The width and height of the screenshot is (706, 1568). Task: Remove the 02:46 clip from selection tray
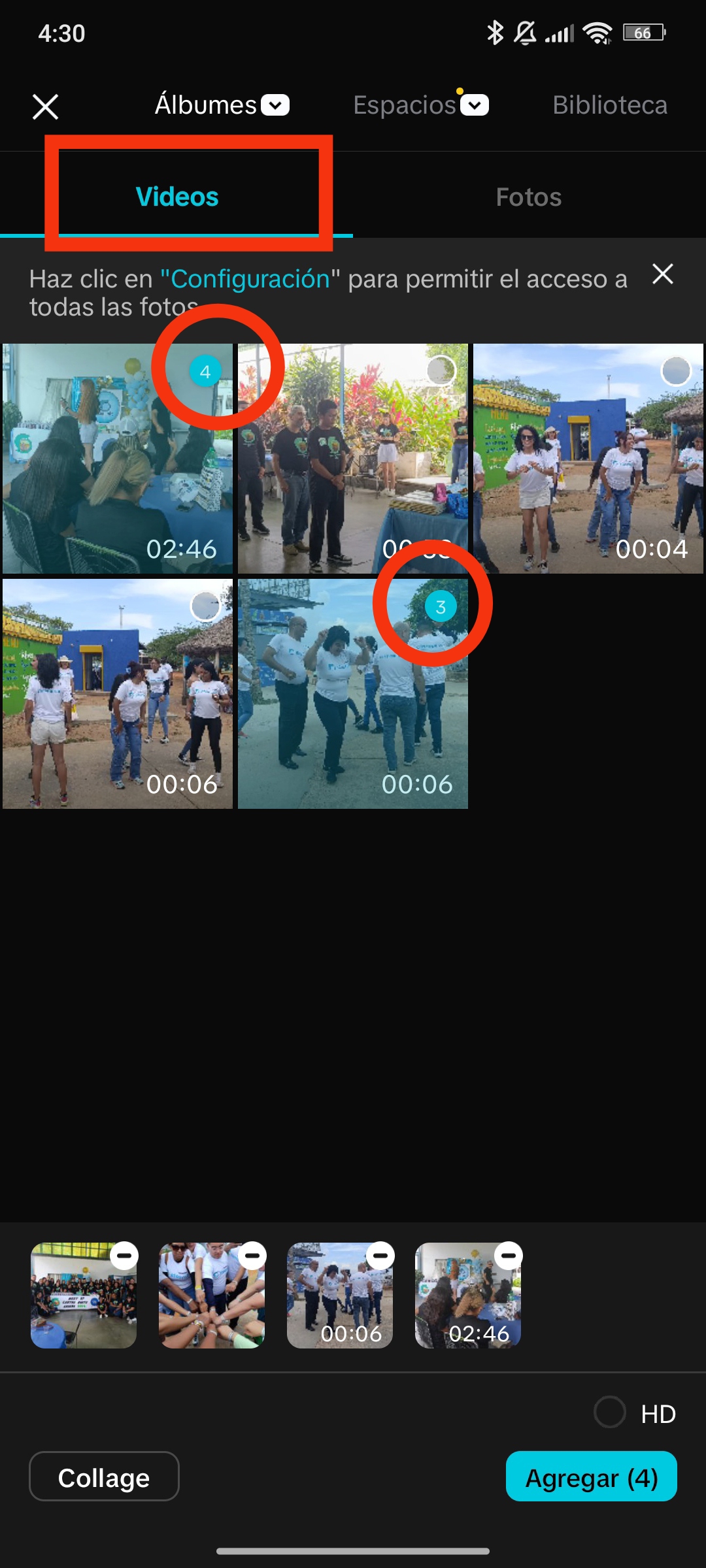509,1256
